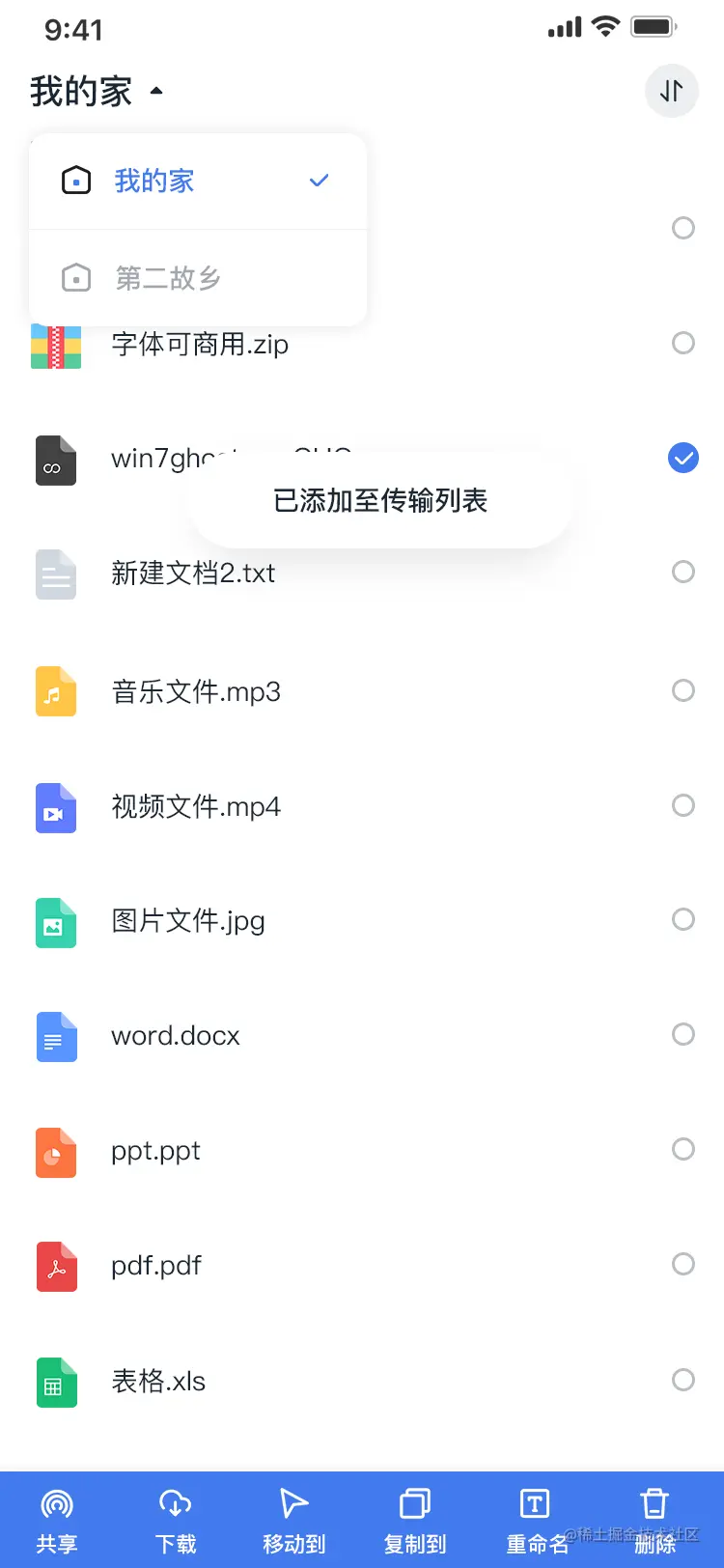724x1568 pixels.
Task: Select the 字体可商用.zip file checkbox
Action: coord(682,343)
